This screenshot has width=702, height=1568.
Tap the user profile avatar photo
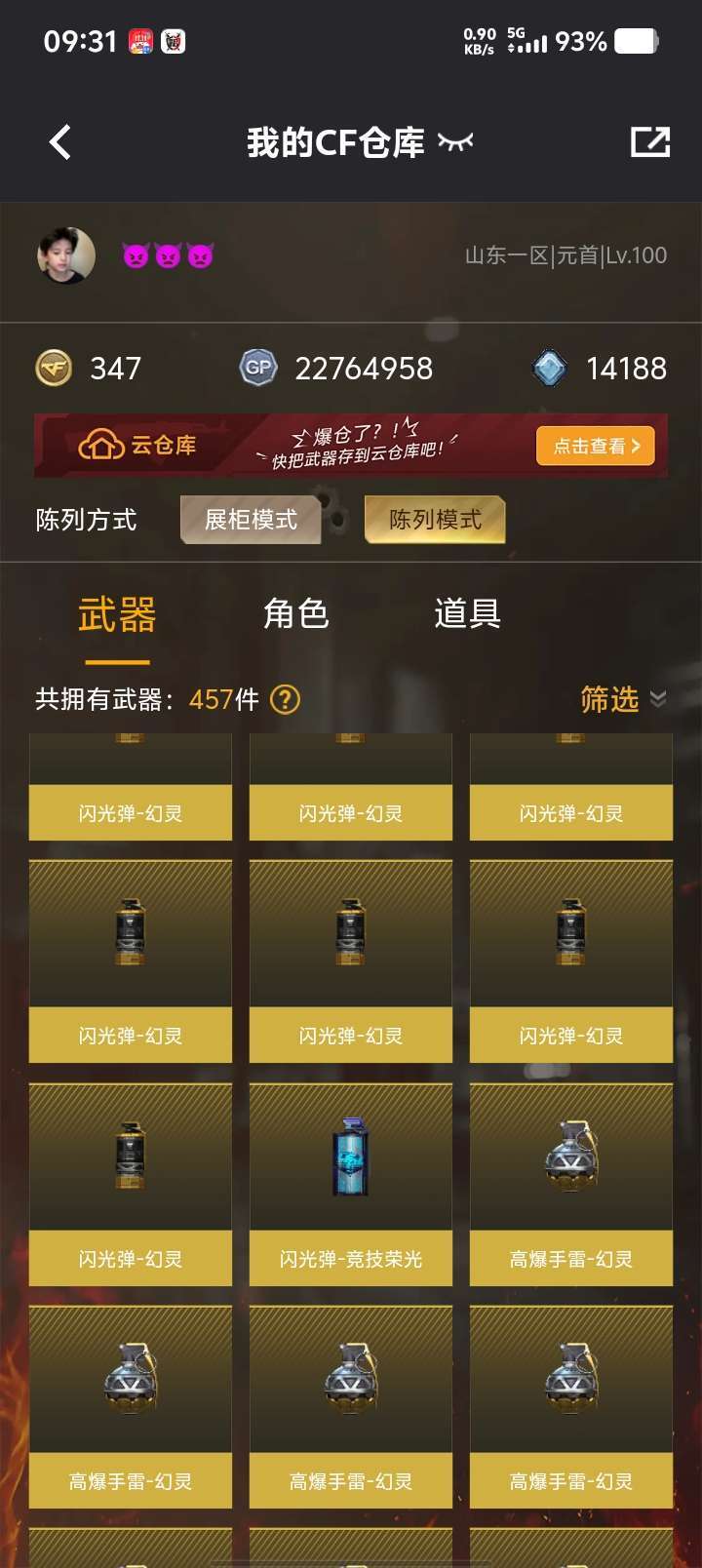(x=65, y=255)
